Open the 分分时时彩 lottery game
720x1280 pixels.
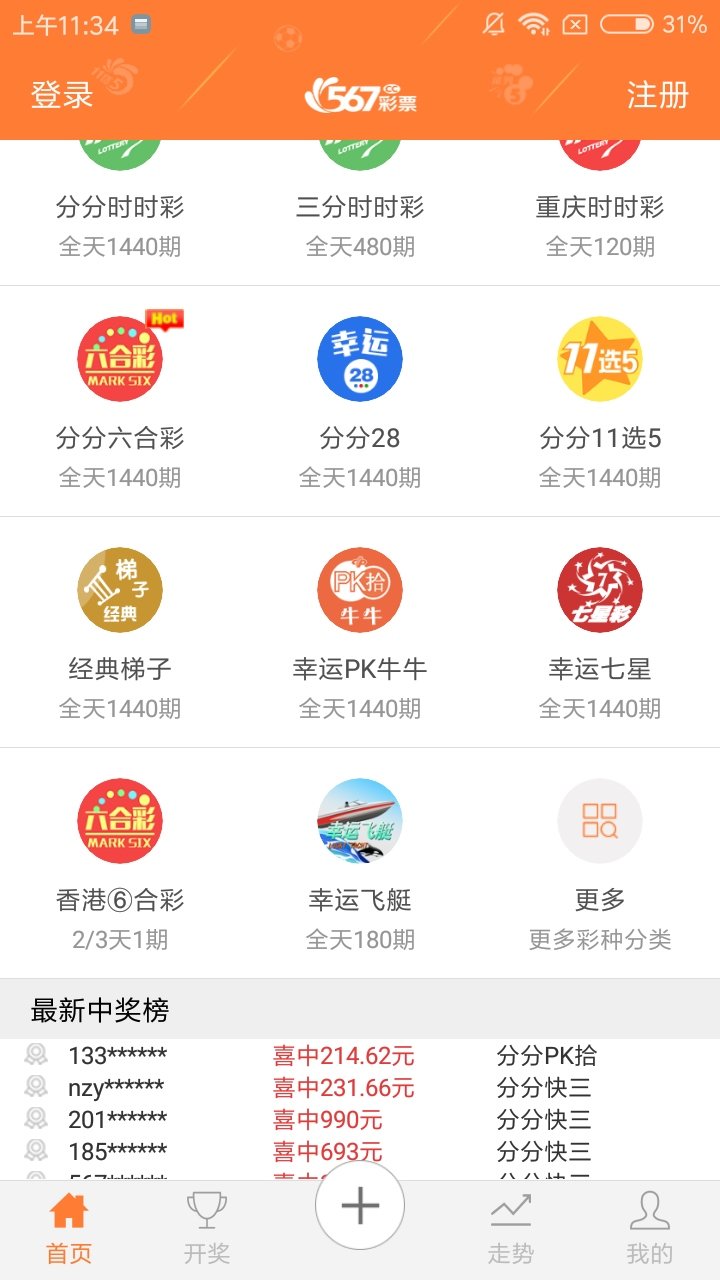click(x=120, y=208)
